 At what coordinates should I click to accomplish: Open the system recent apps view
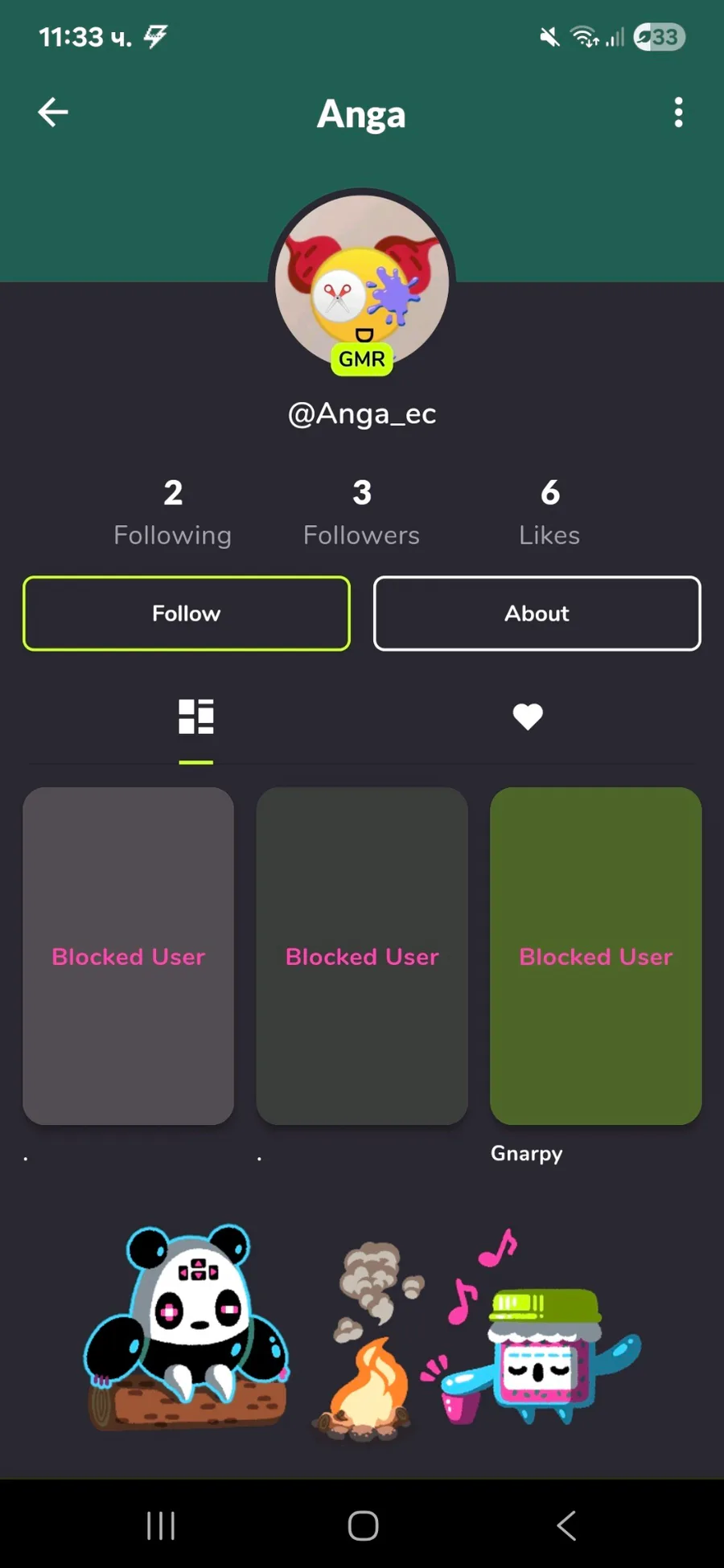(161, 1525)
